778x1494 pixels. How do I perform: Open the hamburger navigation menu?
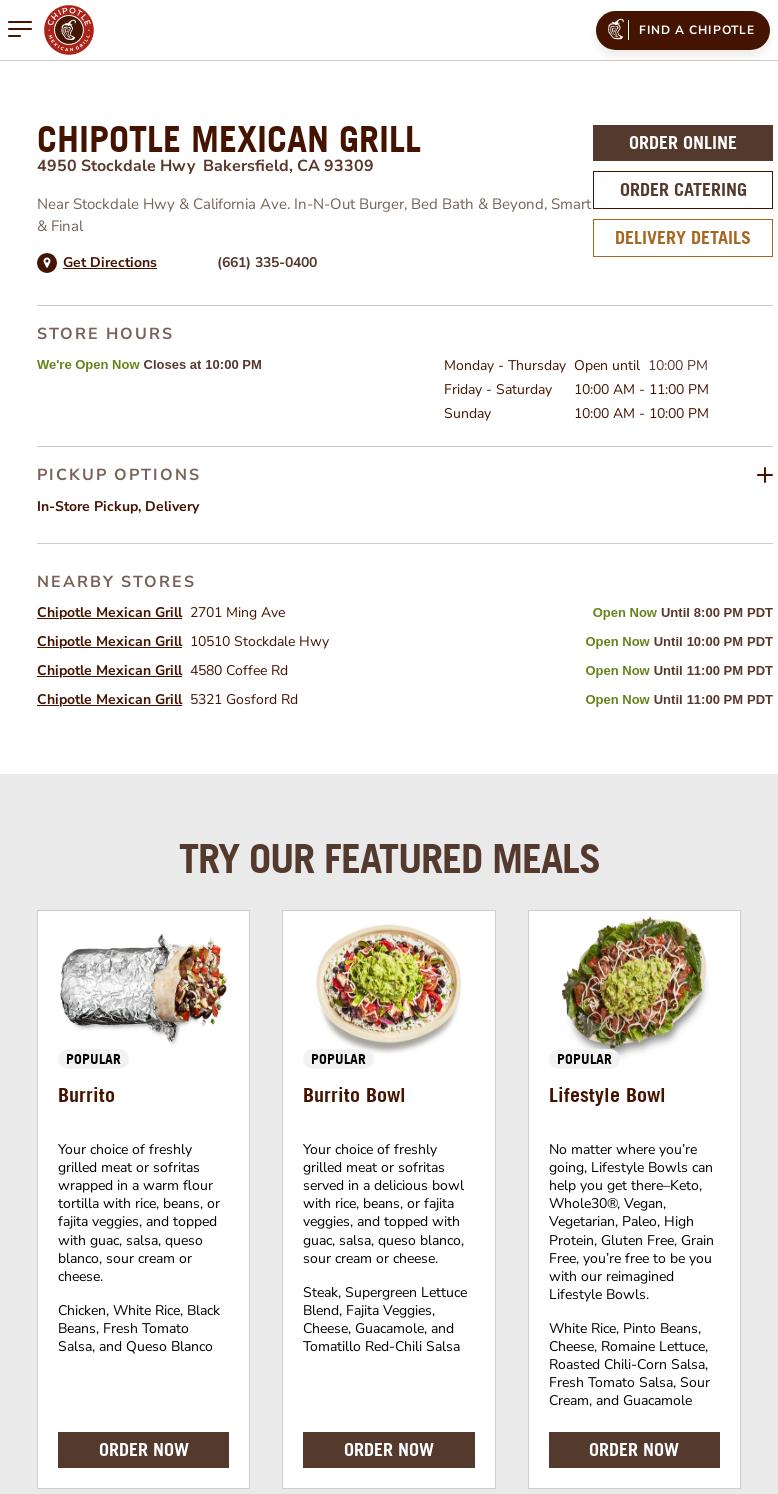pos(20,29)
